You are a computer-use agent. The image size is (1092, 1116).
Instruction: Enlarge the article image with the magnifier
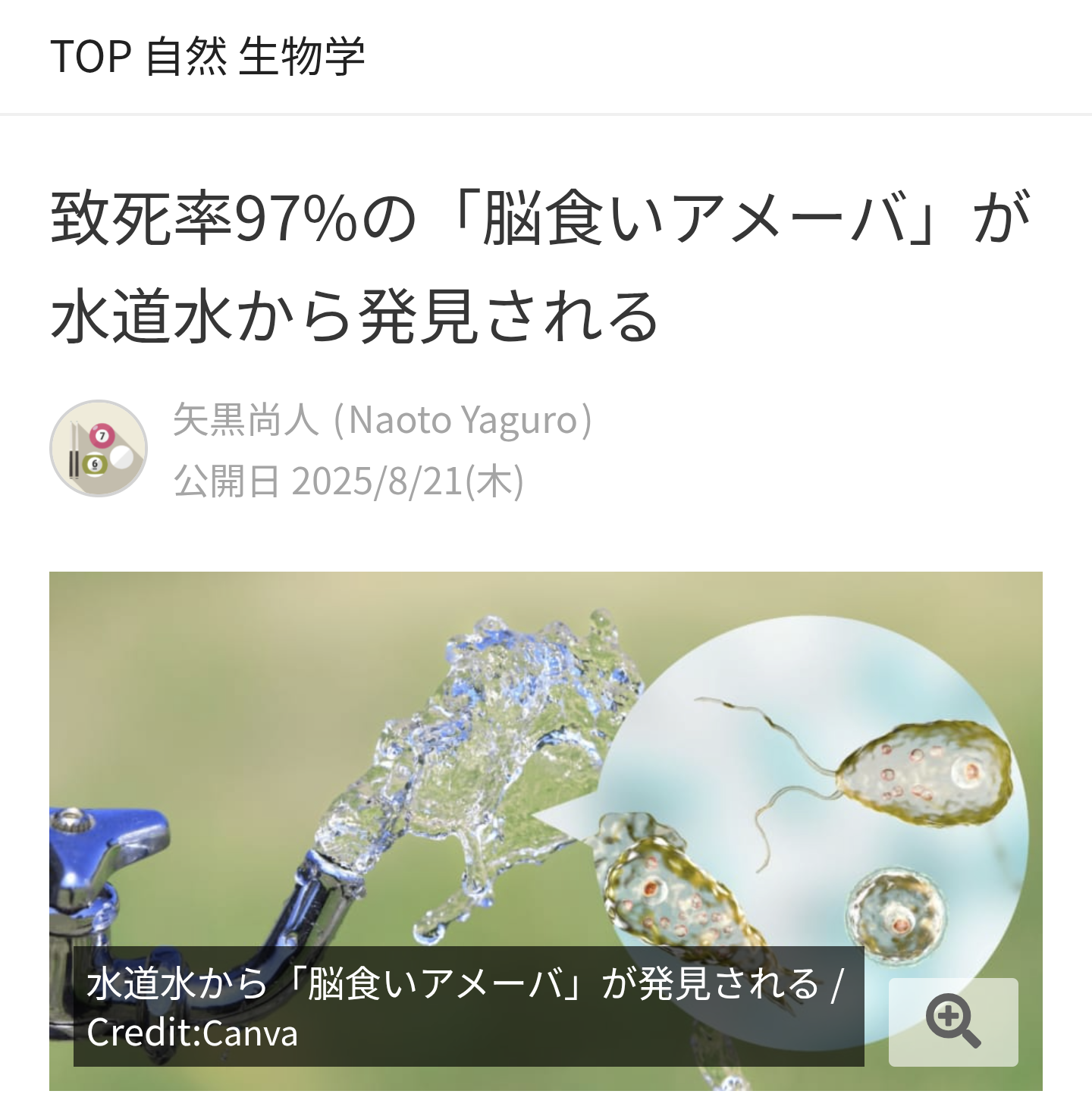tap(952, 1022)
